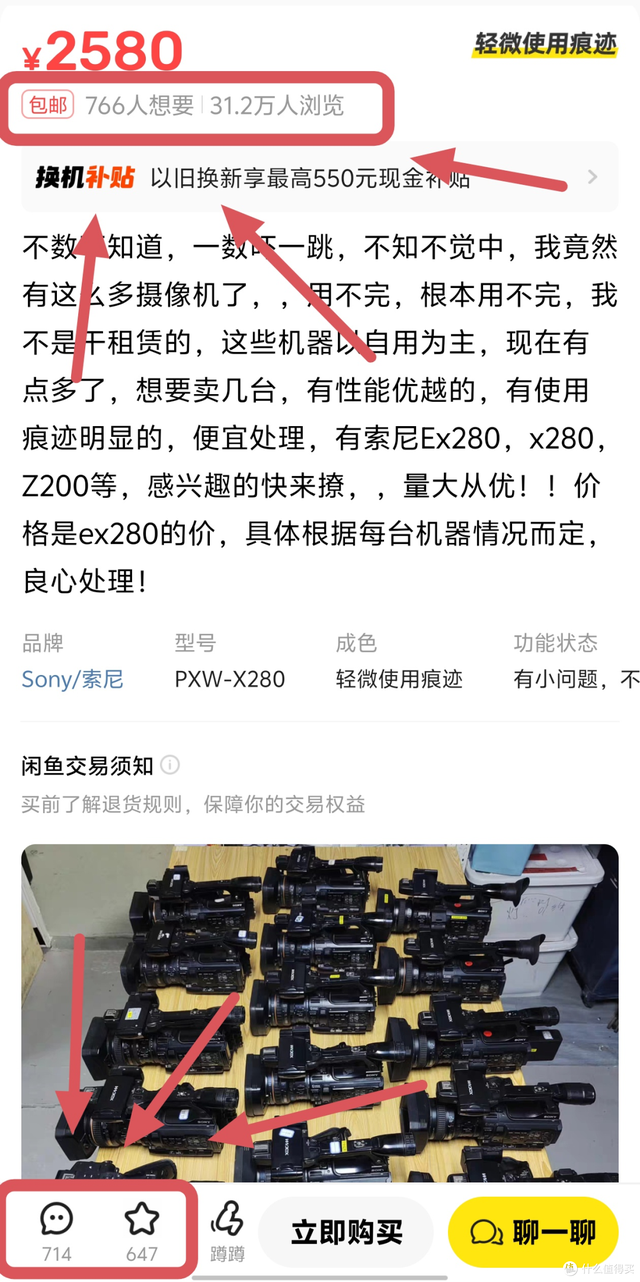
Task: Tap the info icon beside 闲鱼交易须知
Action: pos(170,765)
